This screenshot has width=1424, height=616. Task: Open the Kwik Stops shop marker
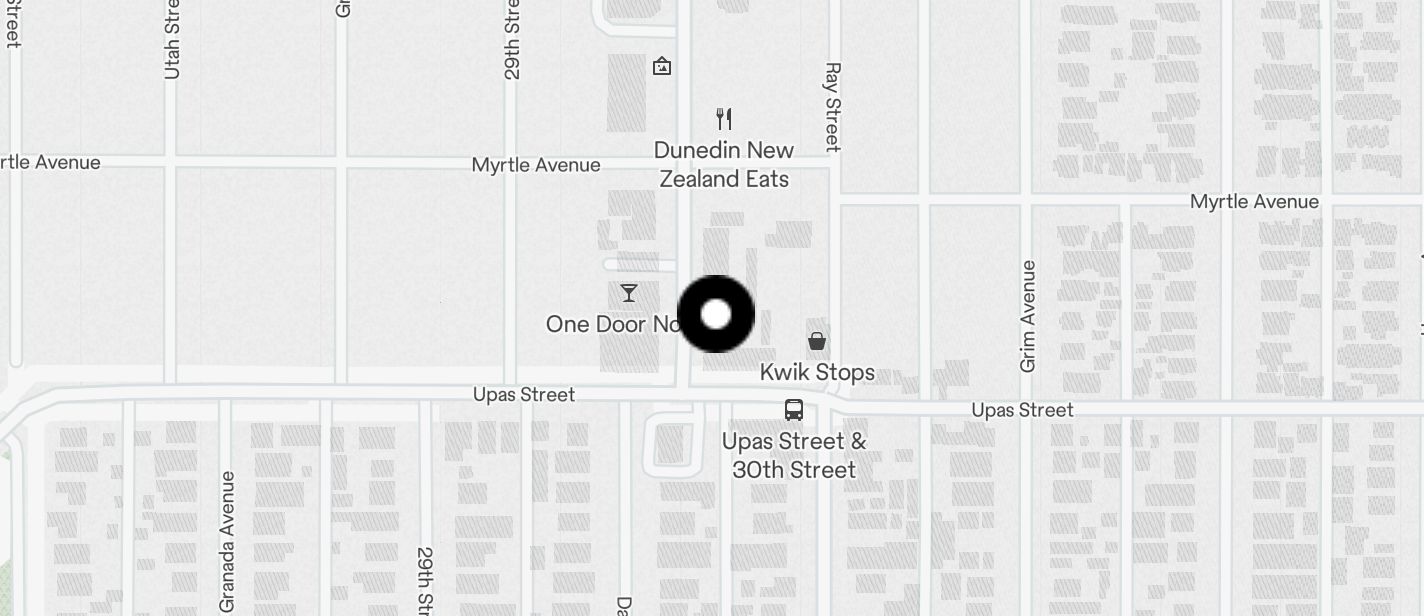click(x=817, y=341)
